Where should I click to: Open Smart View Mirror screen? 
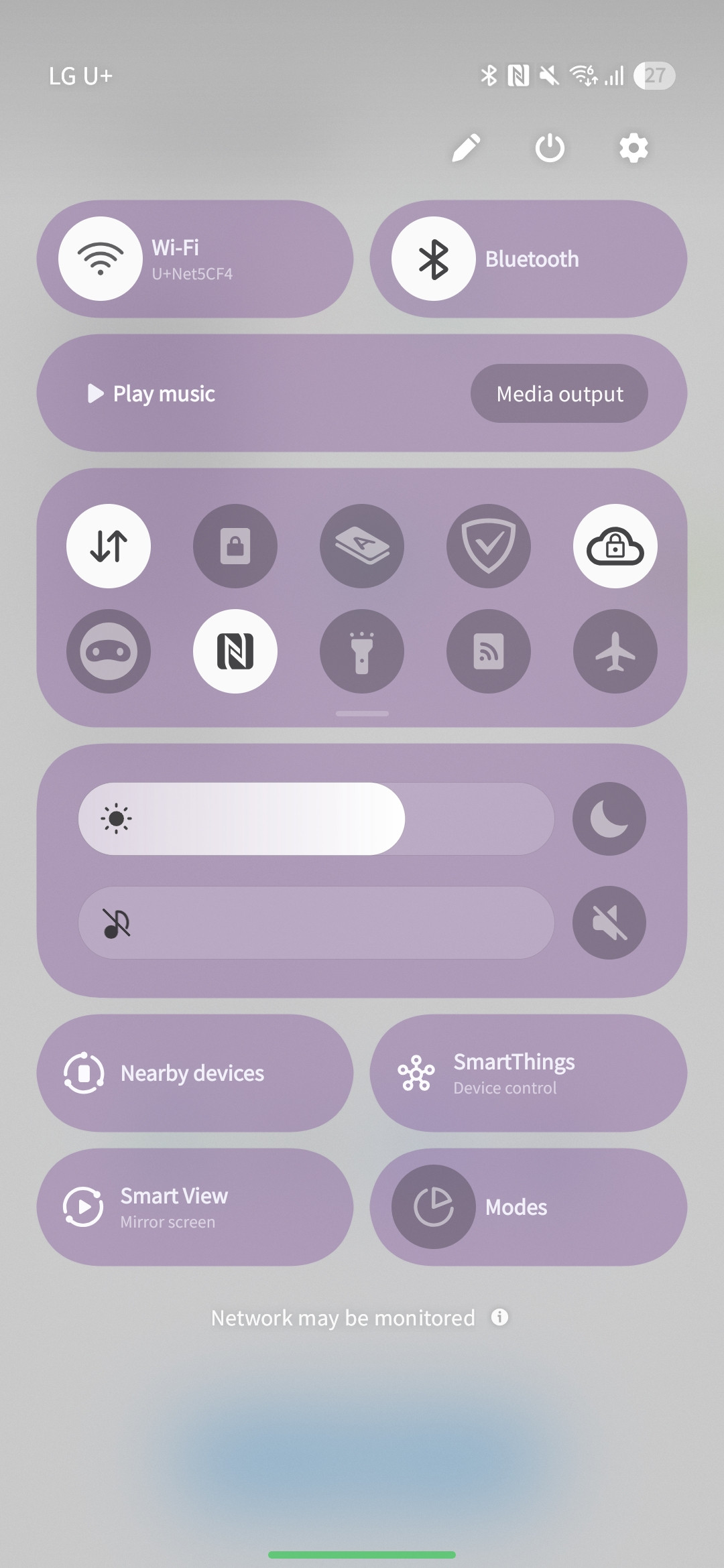[195, 1207]
